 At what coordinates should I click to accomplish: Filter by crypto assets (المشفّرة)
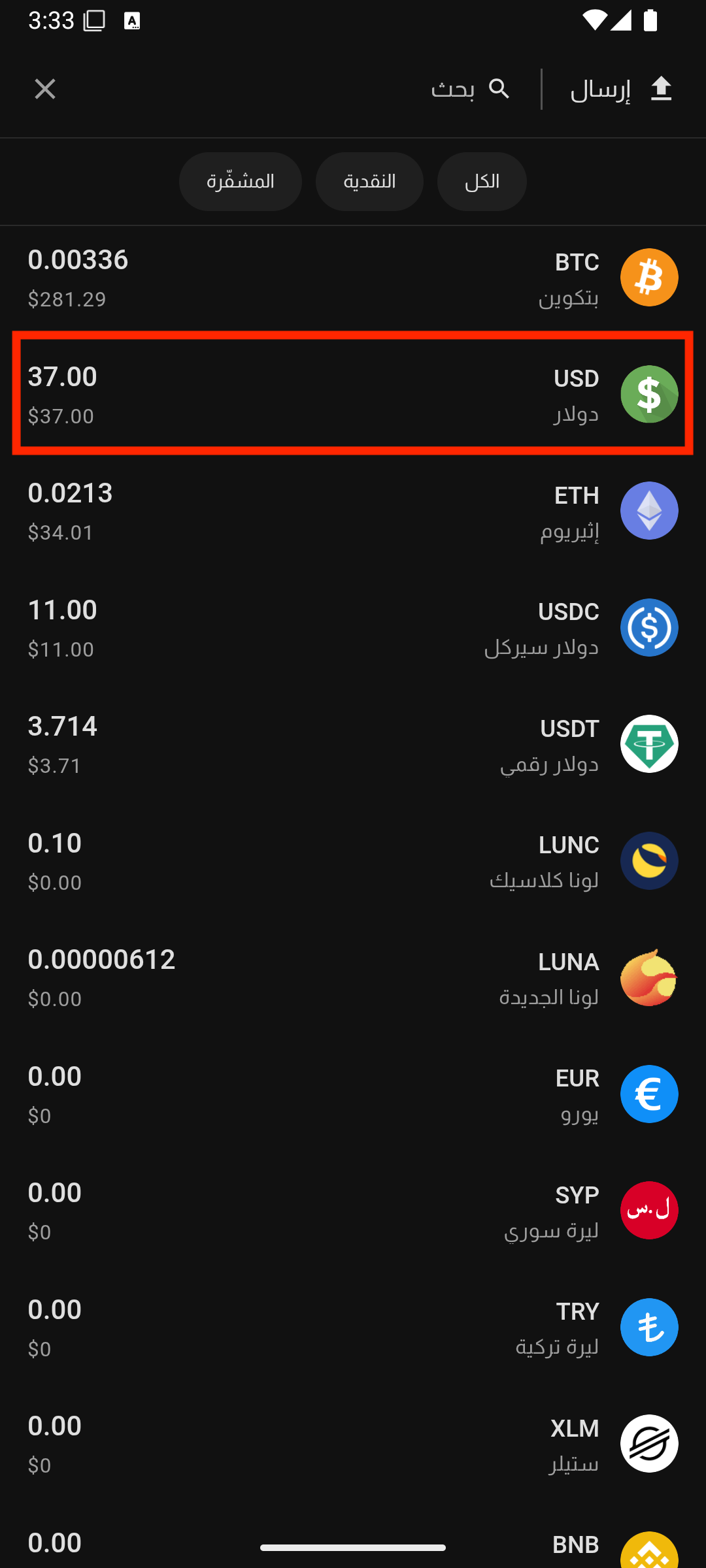[x=240, y=182]
